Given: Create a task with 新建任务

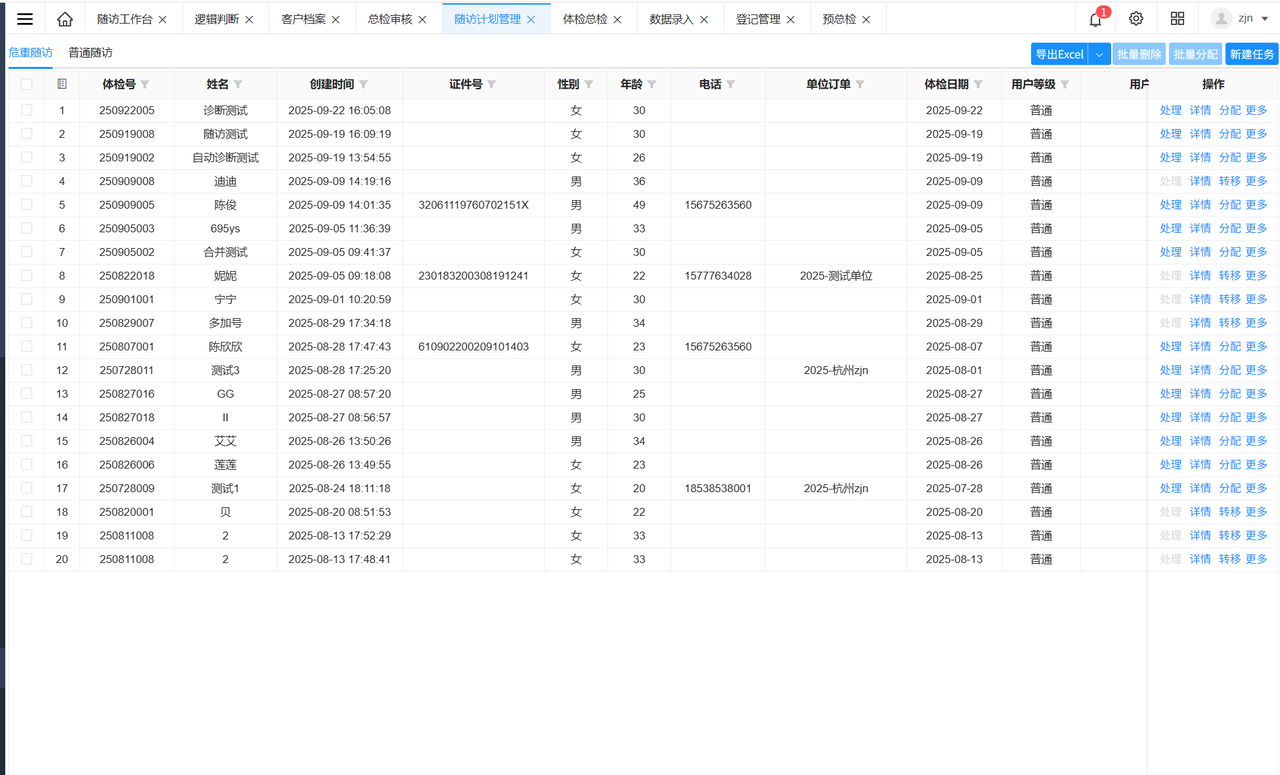Looking at the screenshot, I should [x=1252, y=54].
